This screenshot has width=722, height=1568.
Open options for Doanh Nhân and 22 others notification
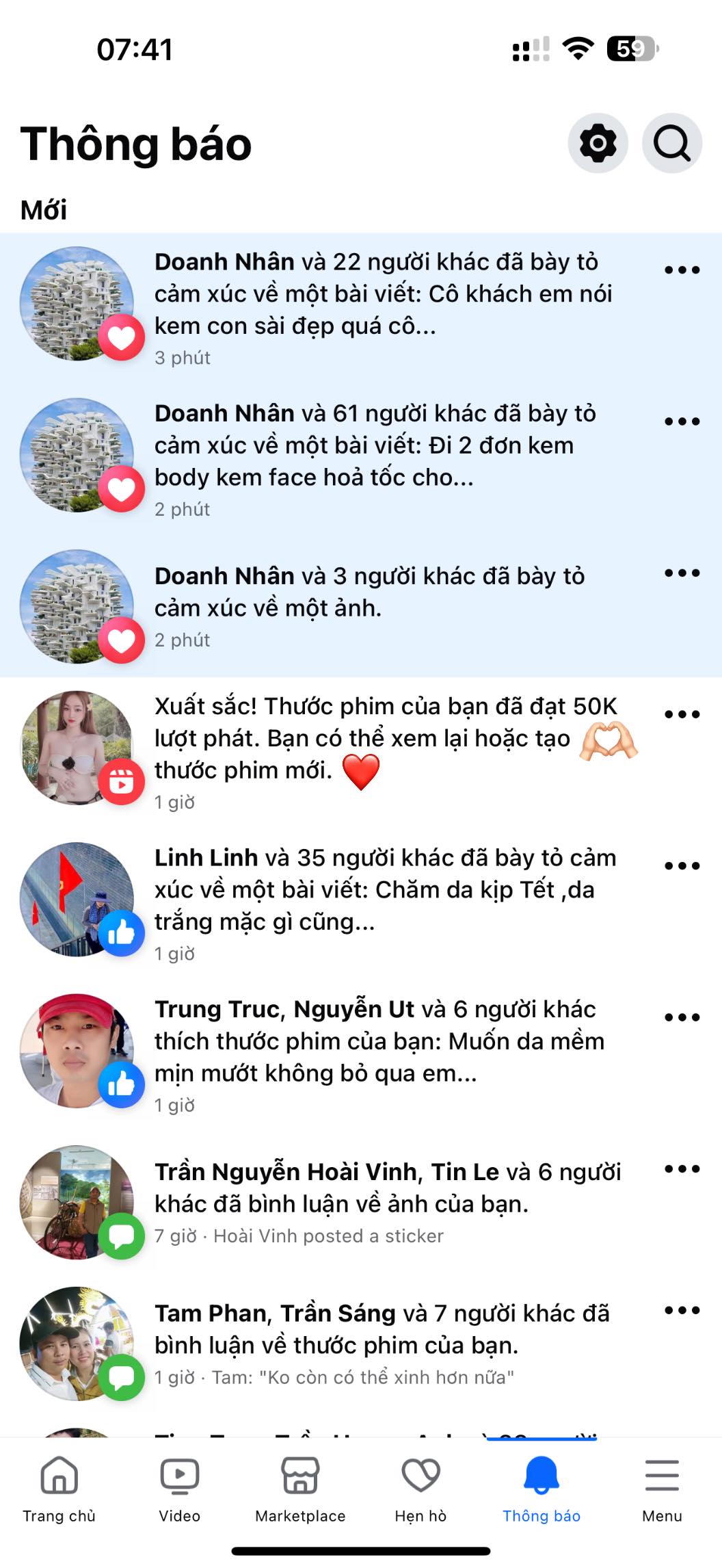682,270
